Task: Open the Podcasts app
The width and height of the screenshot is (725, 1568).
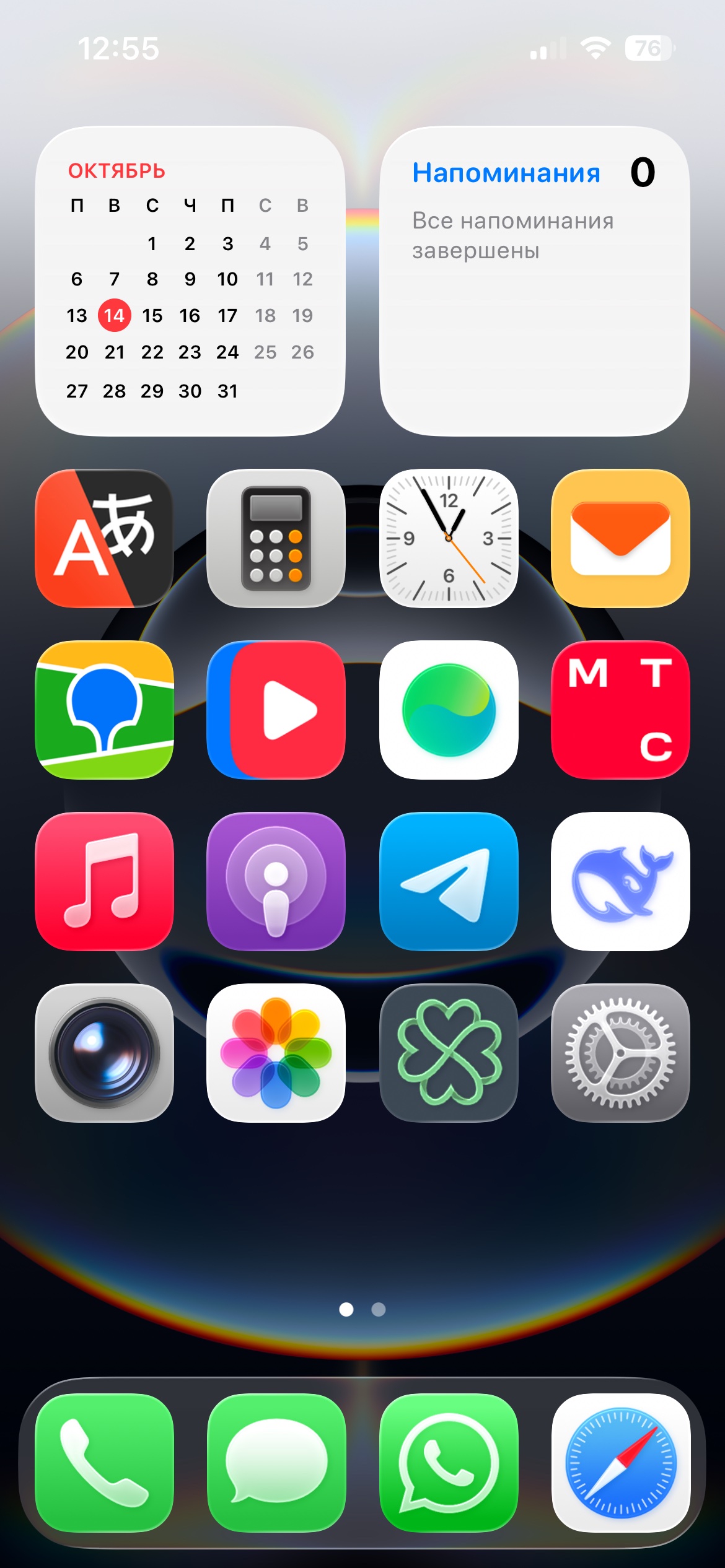Action: click(276, 881)
